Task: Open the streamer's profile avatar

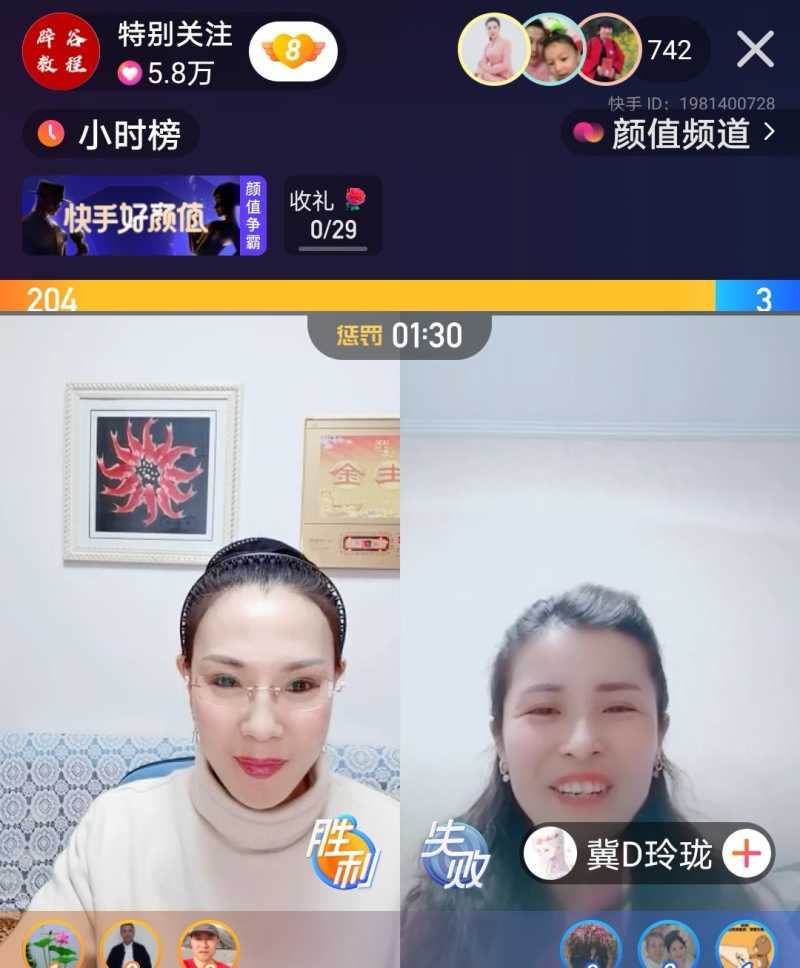Action: (x=61, y=51)
